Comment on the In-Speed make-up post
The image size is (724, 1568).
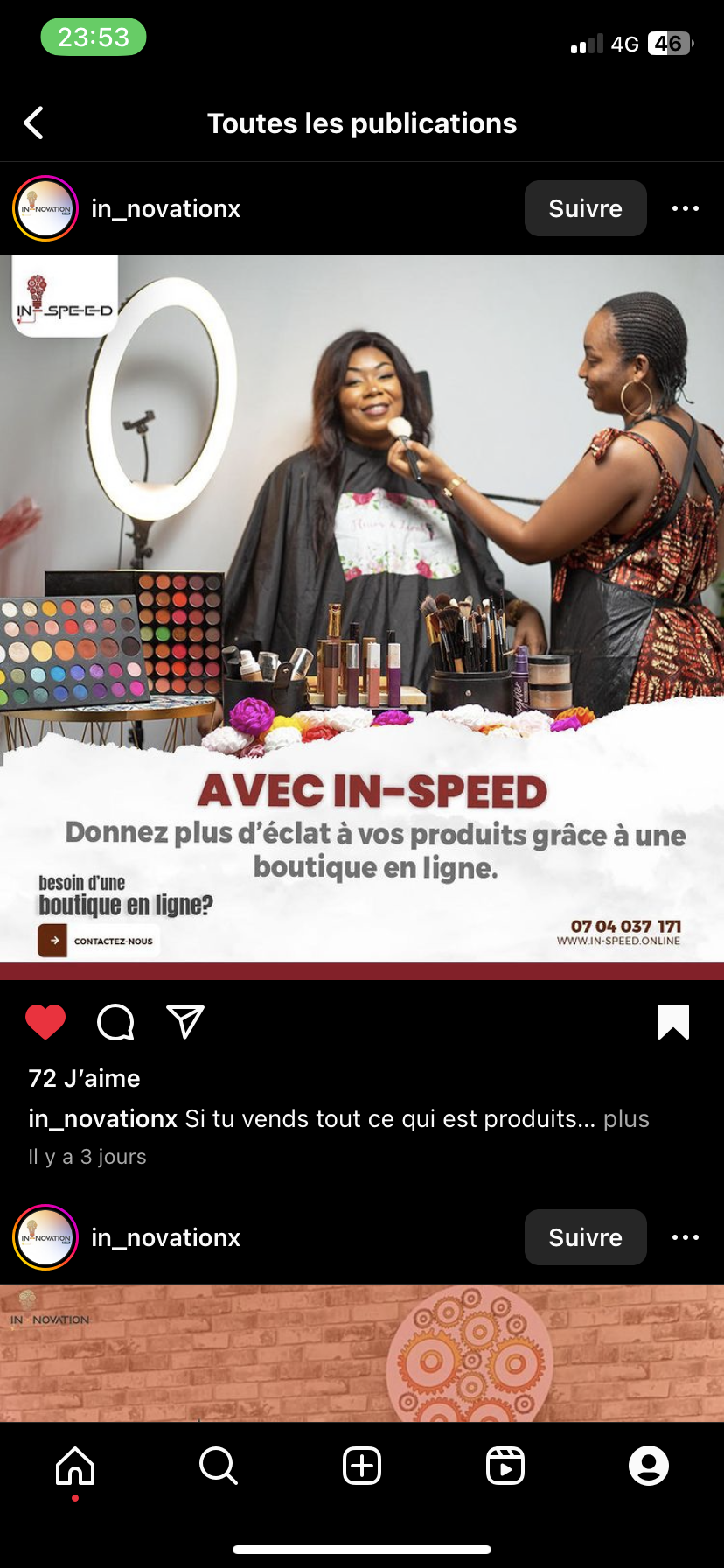coord(115,1022)
